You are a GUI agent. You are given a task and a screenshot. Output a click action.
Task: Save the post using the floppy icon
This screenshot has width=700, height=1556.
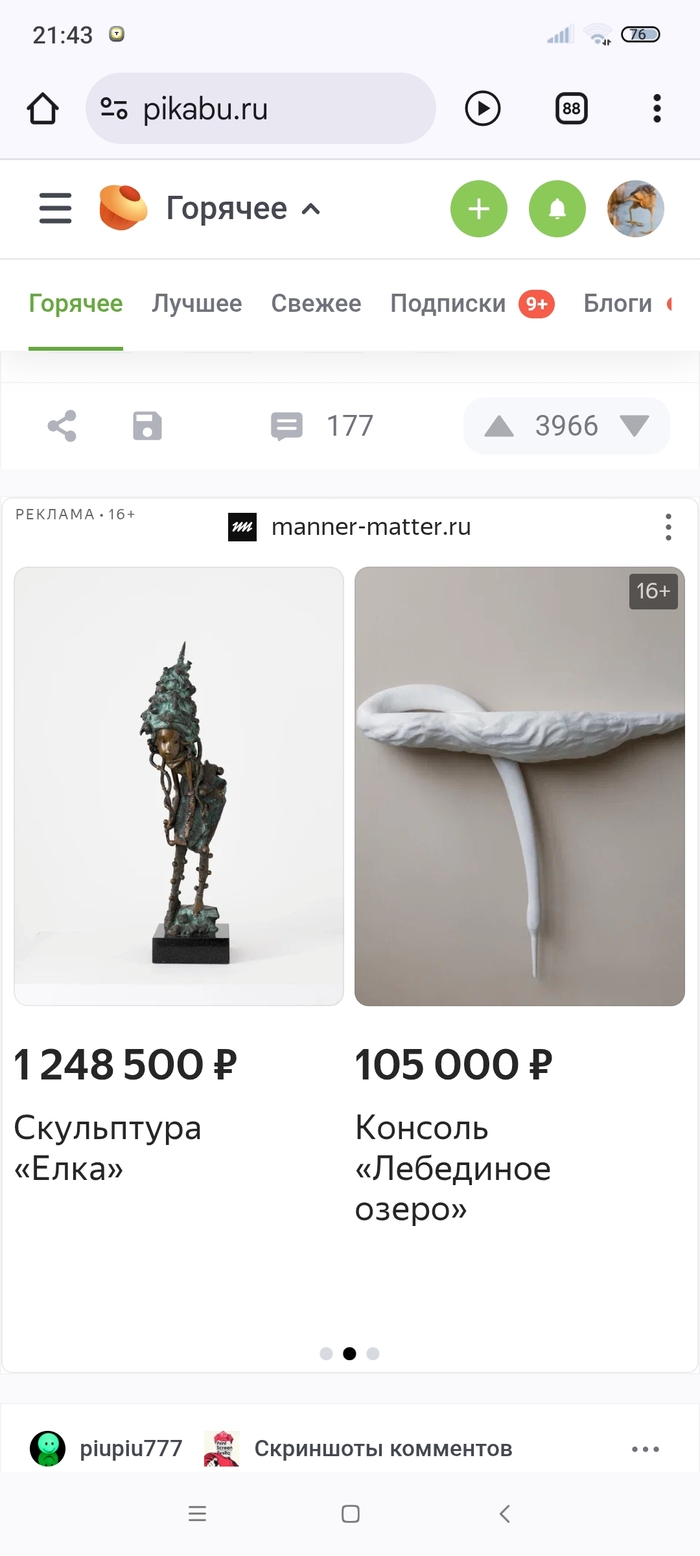coord(147,426)
